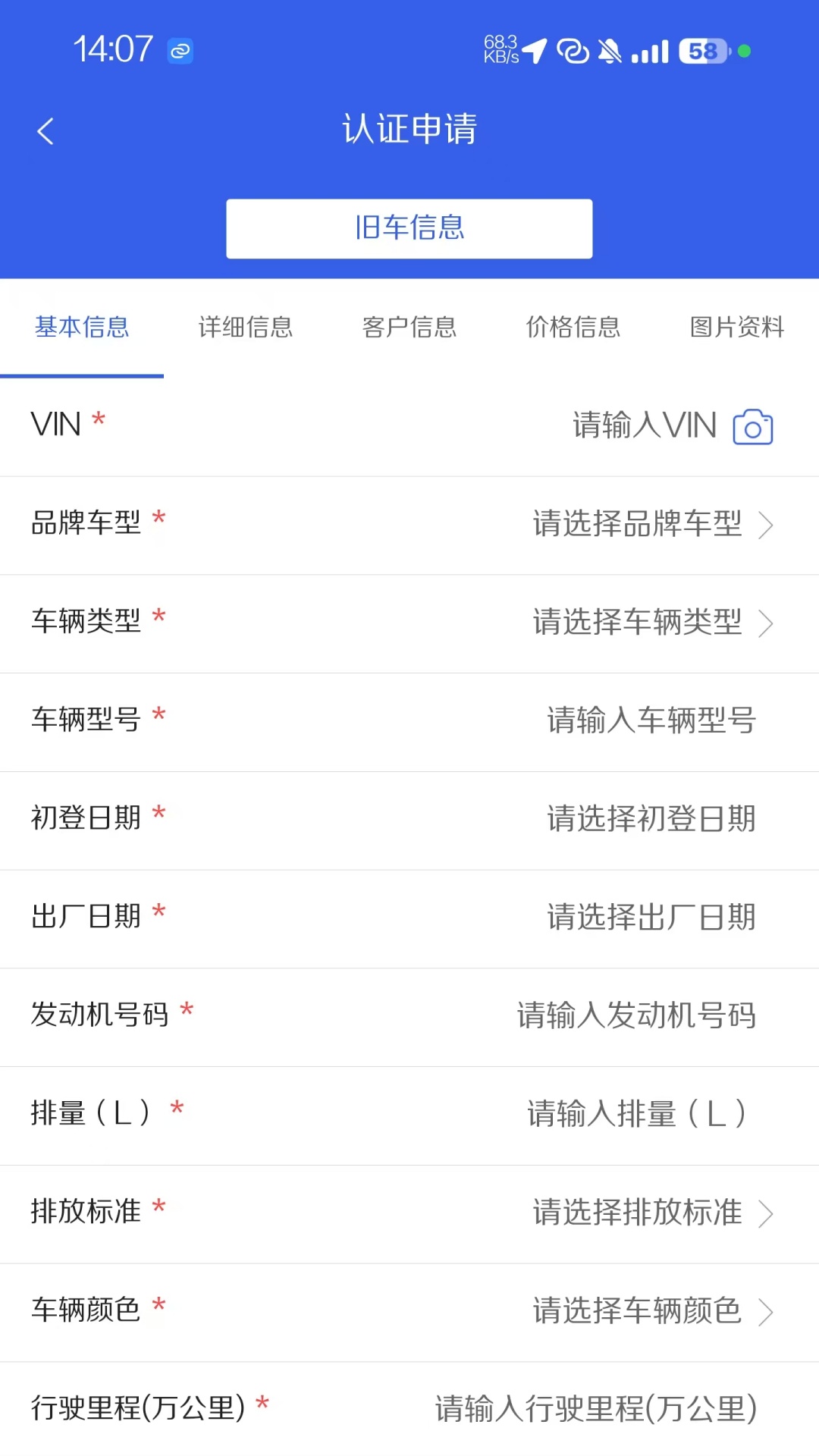This screenshot has width=819, height=1456.
Task: Switch to the 详细信息 tab
Action: 245,327
